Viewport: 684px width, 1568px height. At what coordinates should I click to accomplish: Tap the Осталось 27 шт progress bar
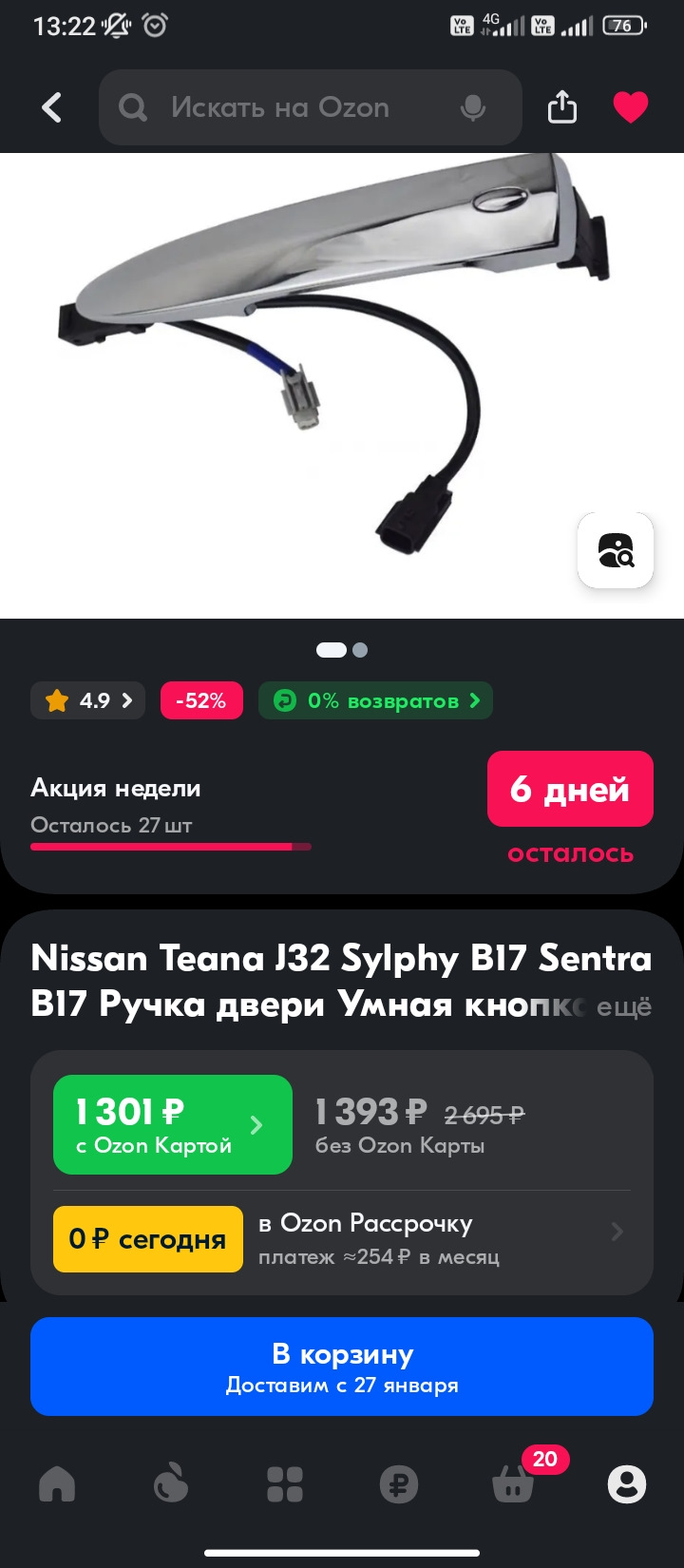click(x=171, y=846)
